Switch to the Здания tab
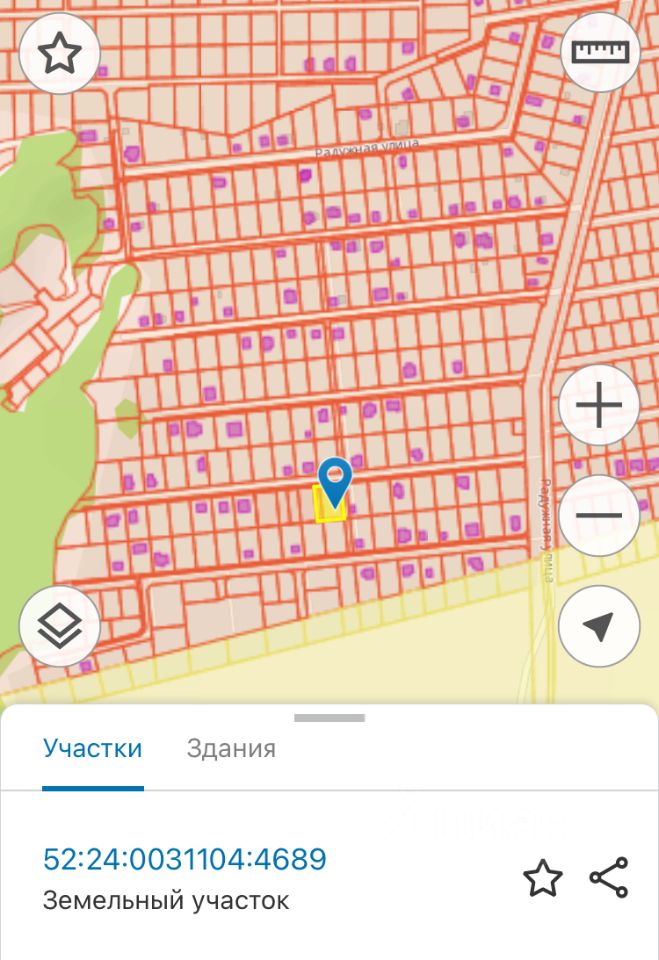Screen dimensions: 659x960 (231, 748)
